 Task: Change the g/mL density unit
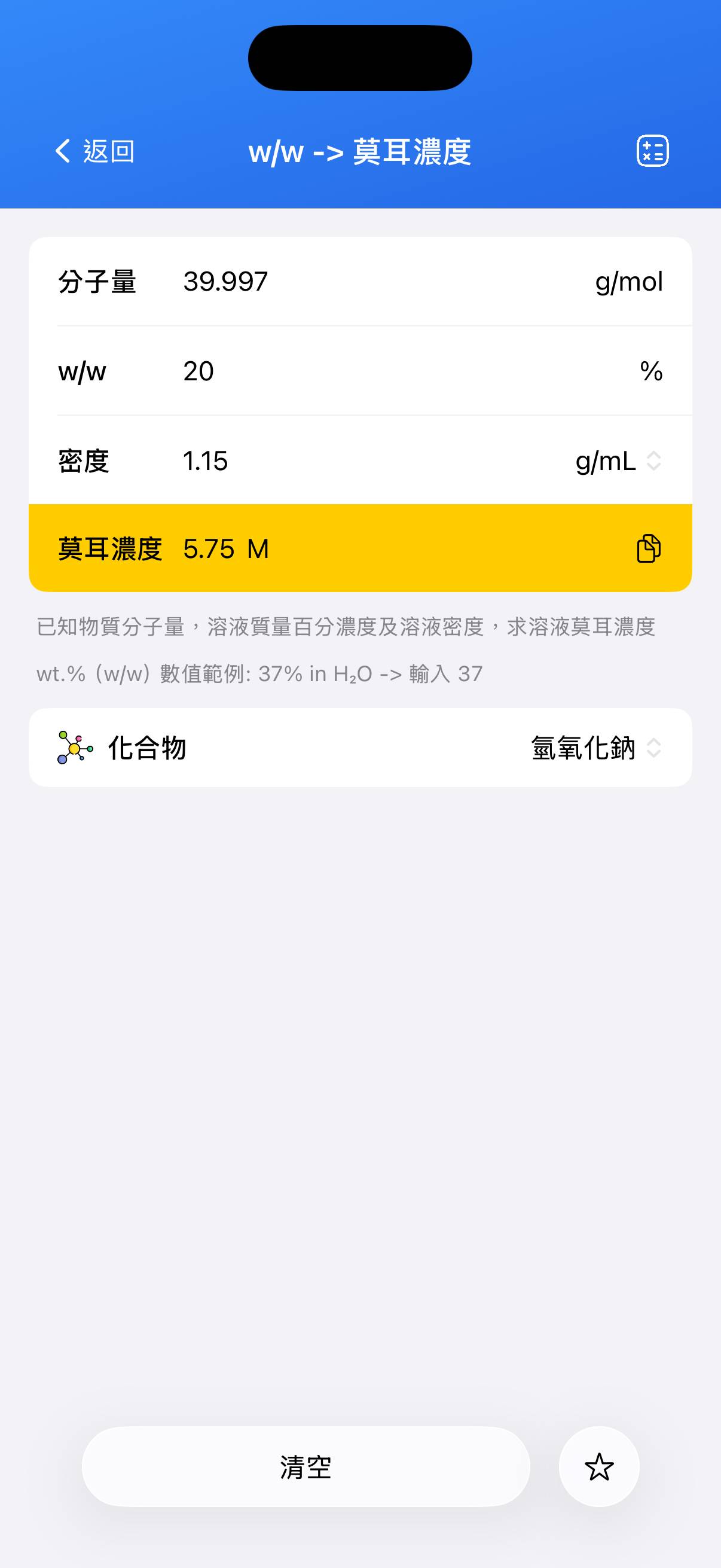click(618, 461)
